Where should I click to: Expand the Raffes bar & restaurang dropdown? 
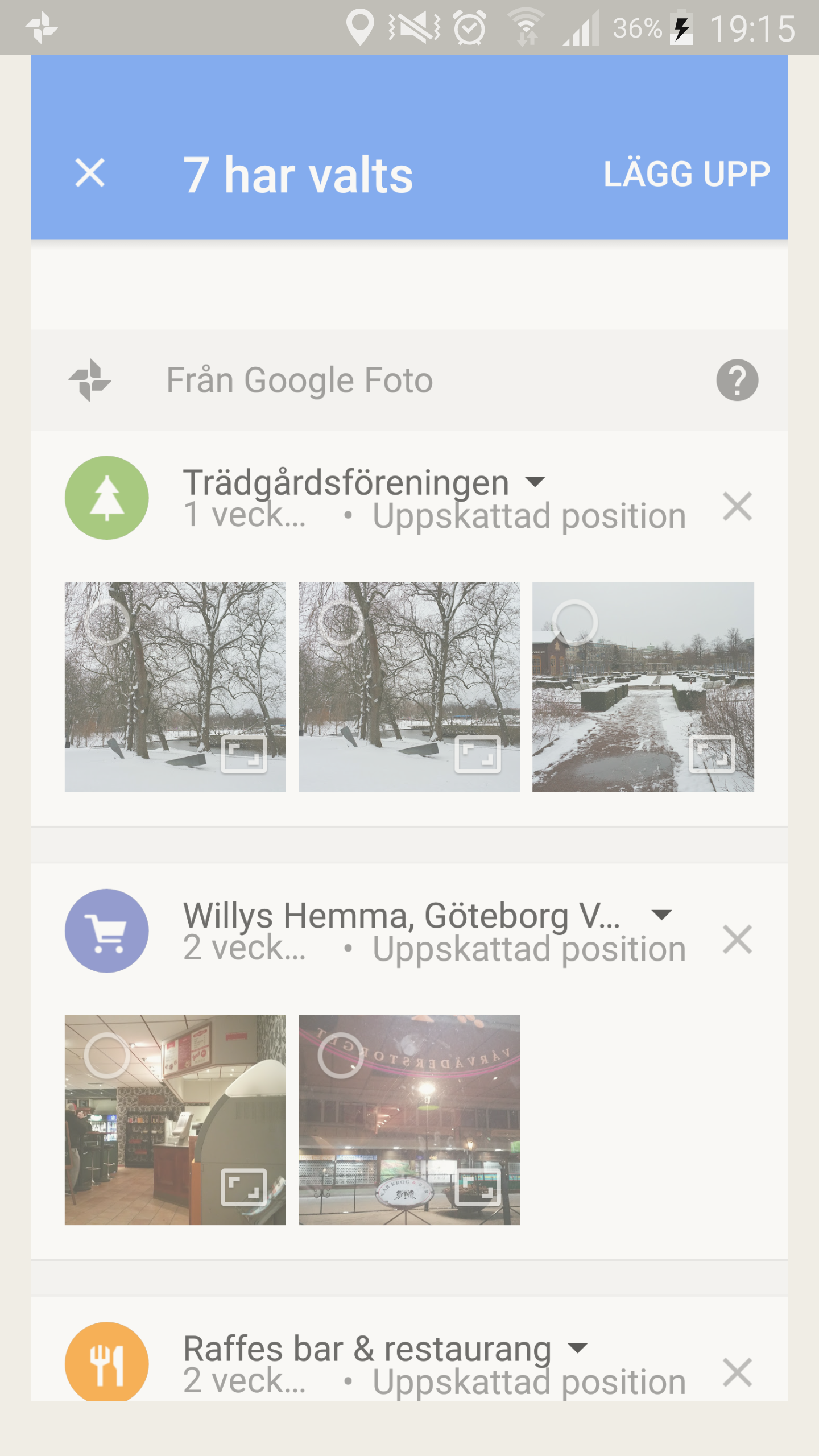(578, 1348)
